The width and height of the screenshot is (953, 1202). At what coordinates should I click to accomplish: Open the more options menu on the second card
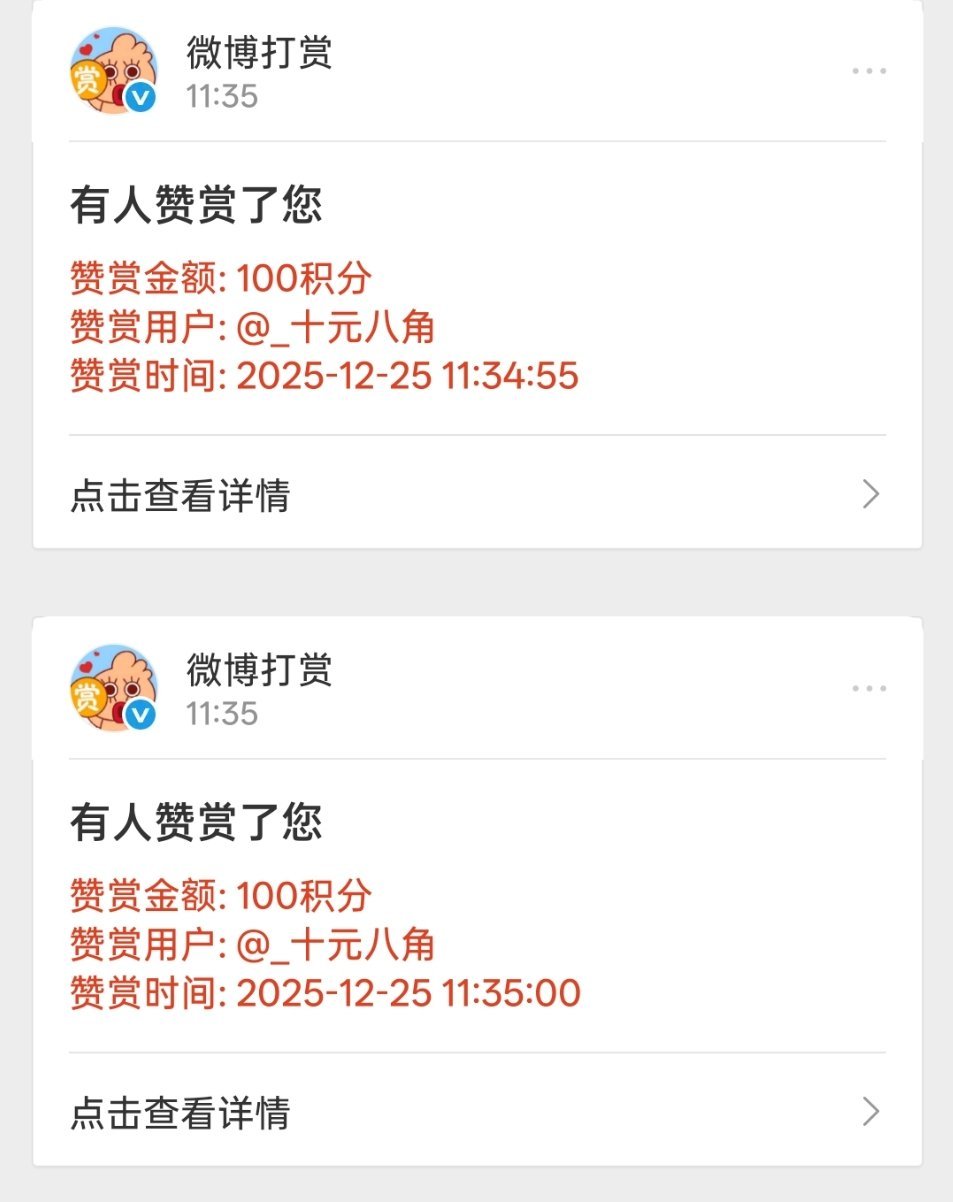pos(871,687)
